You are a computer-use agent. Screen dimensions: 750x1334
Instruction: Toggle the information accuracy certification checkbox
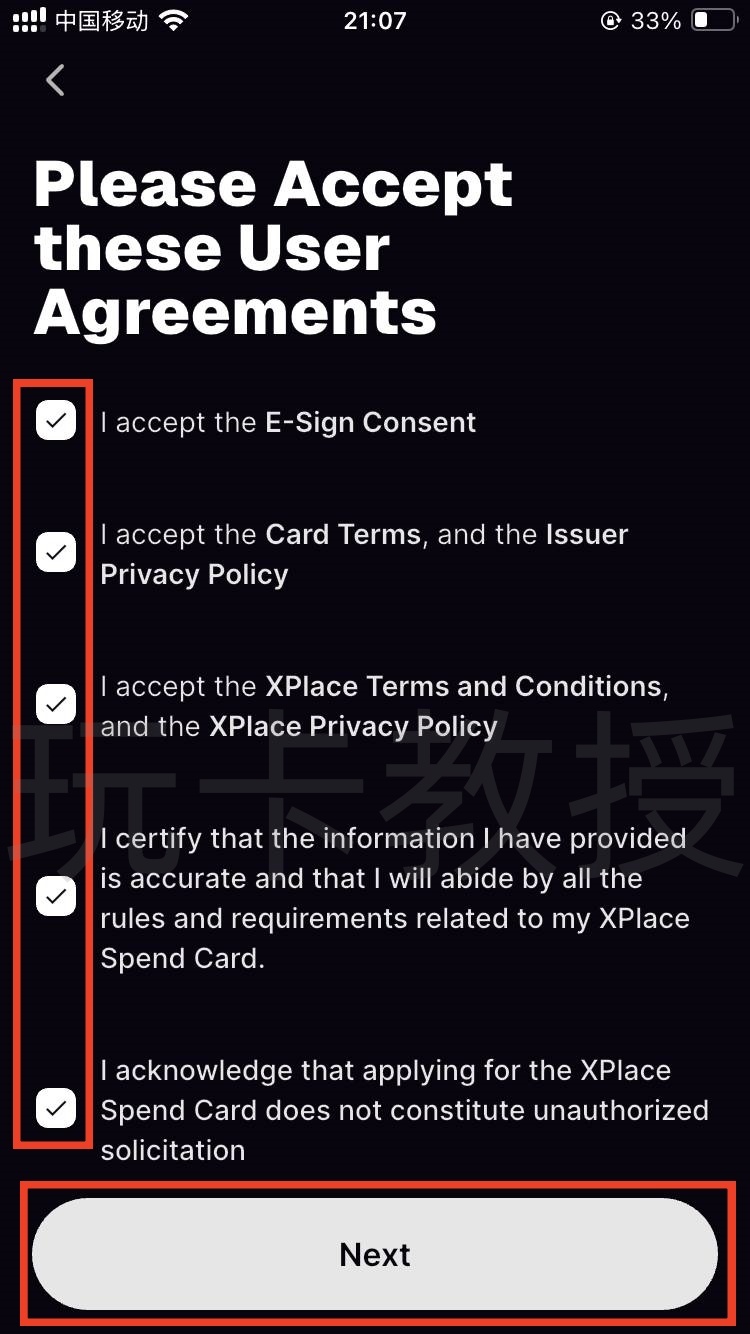54,896
